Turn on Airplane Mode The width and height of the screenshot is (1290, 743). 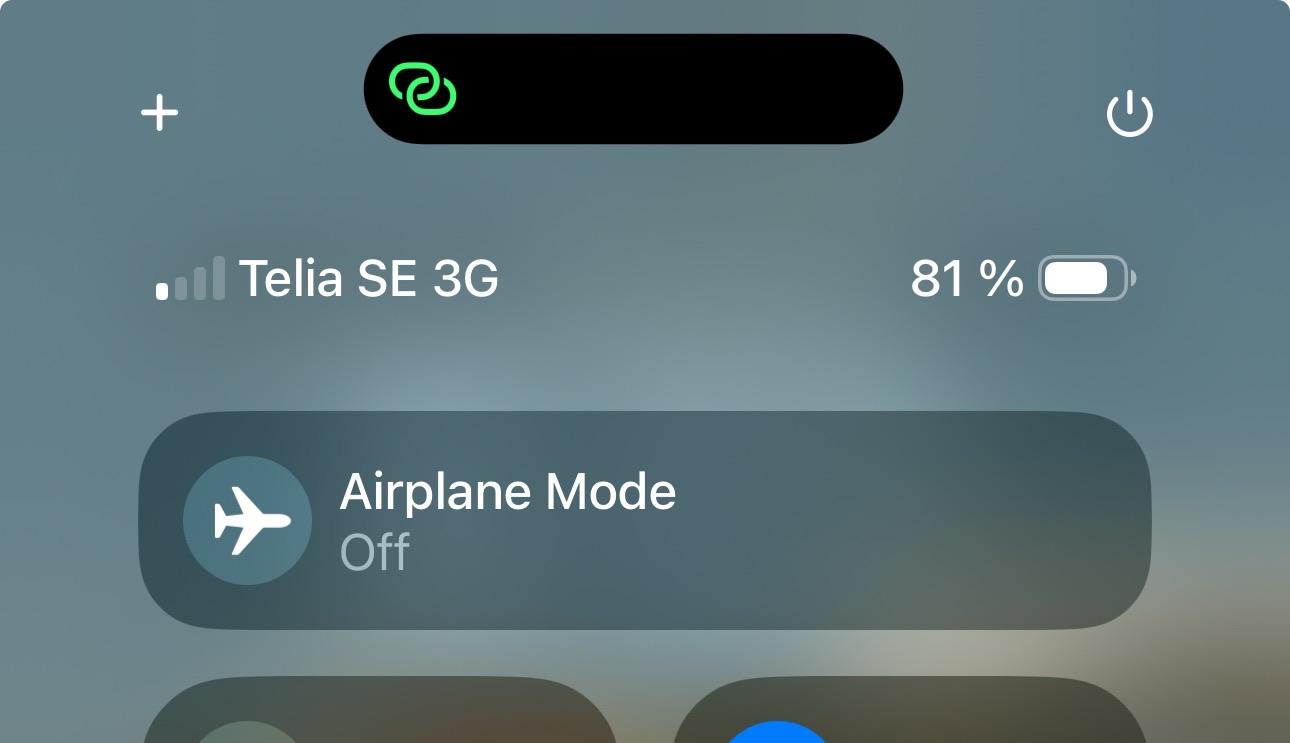pyautogui.click(x=247, y=521)
